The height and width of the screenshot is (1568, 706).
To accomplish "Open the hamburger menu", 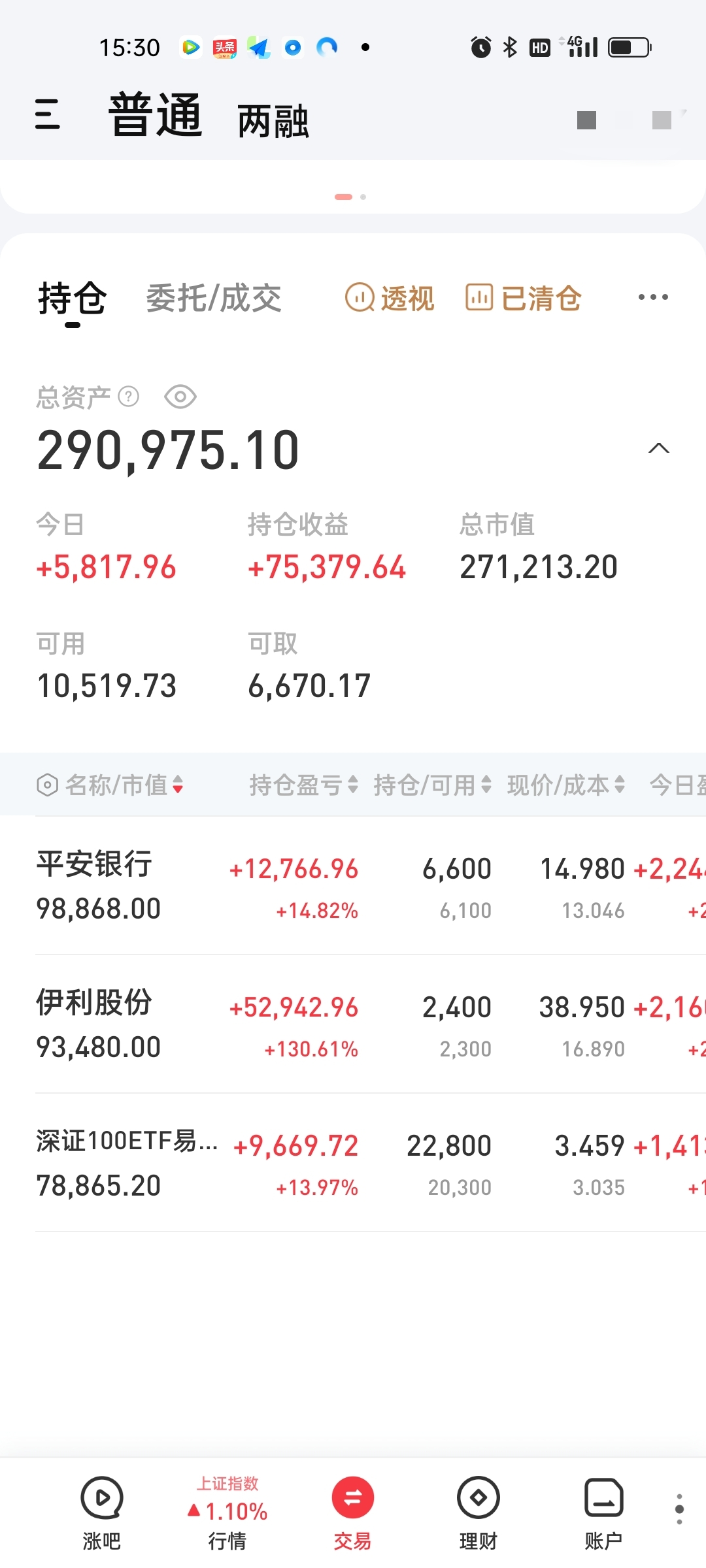I will (48, 114).
